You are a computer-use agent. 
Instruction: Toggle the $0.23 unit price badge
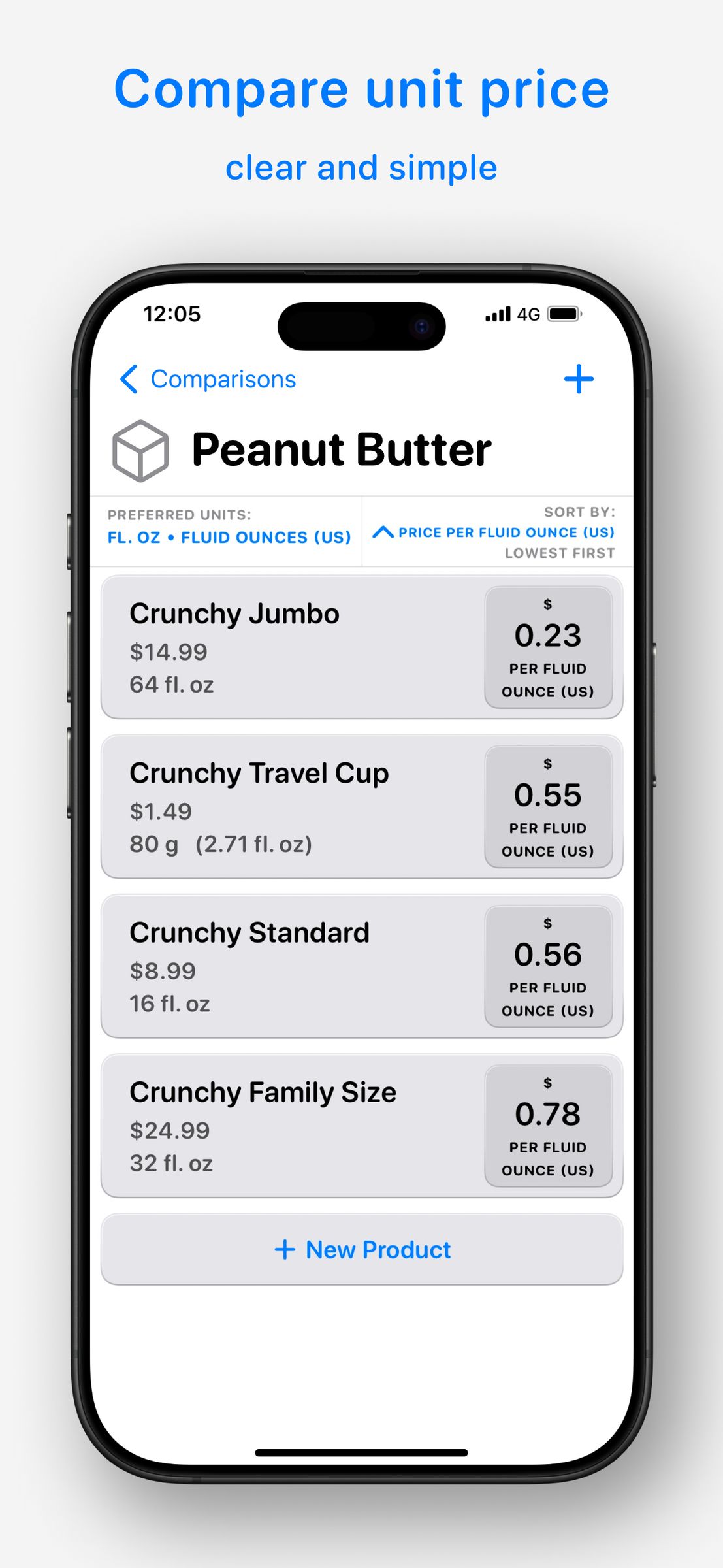(549, 646)
